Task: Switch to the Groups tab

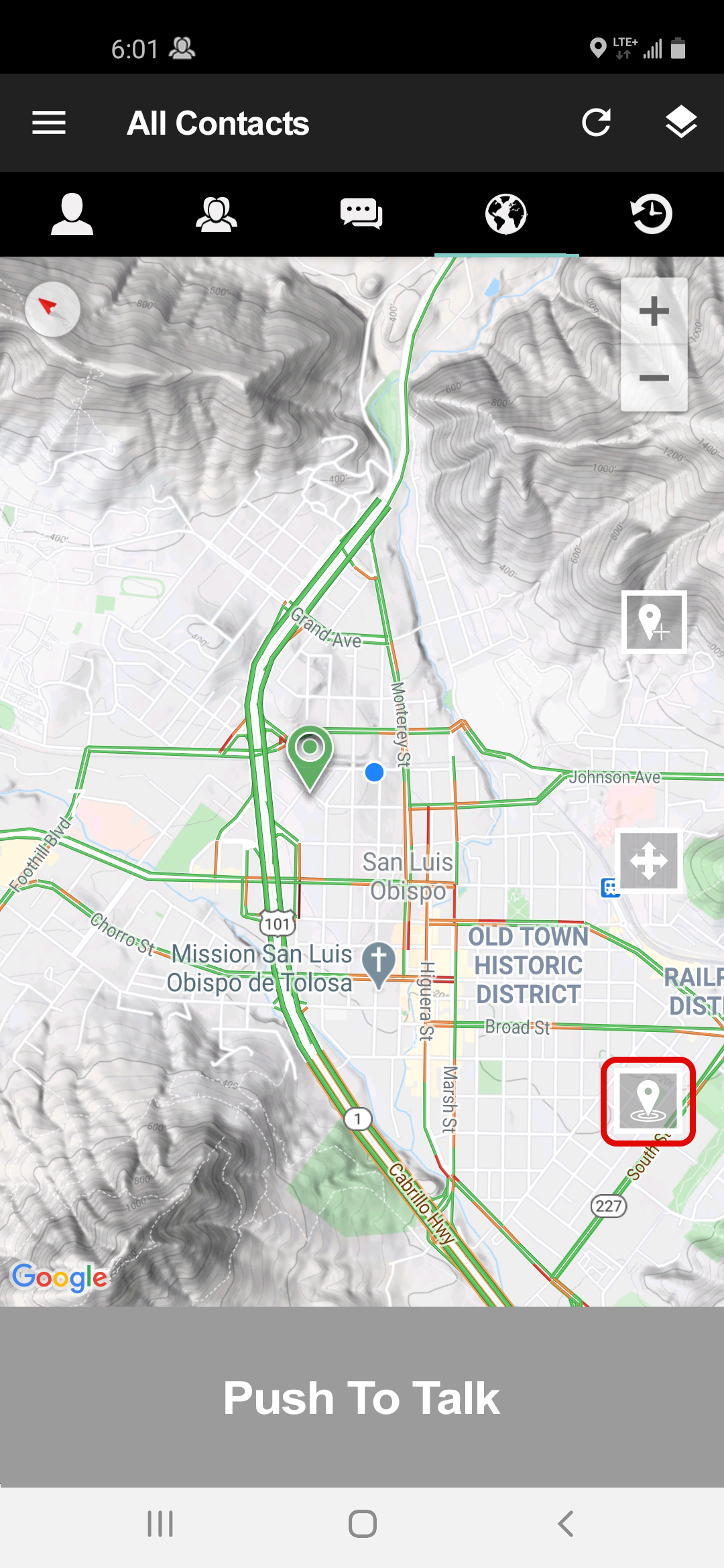Action: [217, 214]
